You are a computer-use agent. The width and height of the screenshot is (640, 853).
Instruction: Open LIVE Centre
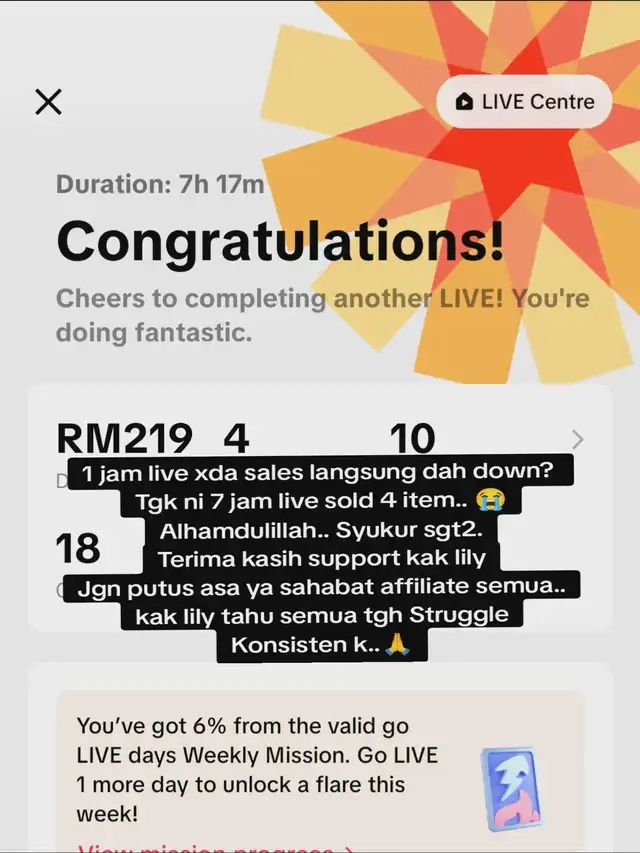coord(524,101)
